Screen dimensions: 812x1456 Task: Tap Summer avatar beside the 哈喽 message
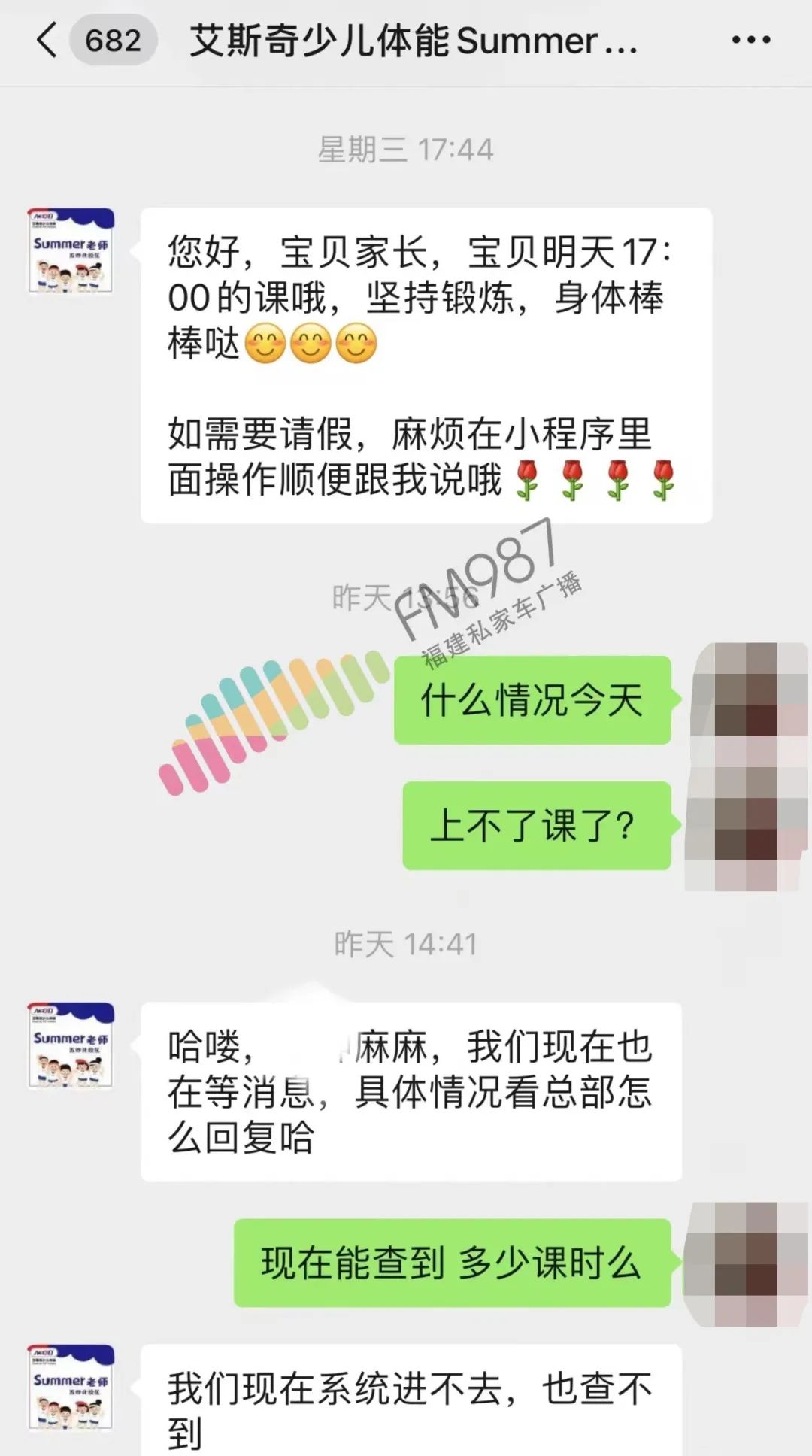71,1045
